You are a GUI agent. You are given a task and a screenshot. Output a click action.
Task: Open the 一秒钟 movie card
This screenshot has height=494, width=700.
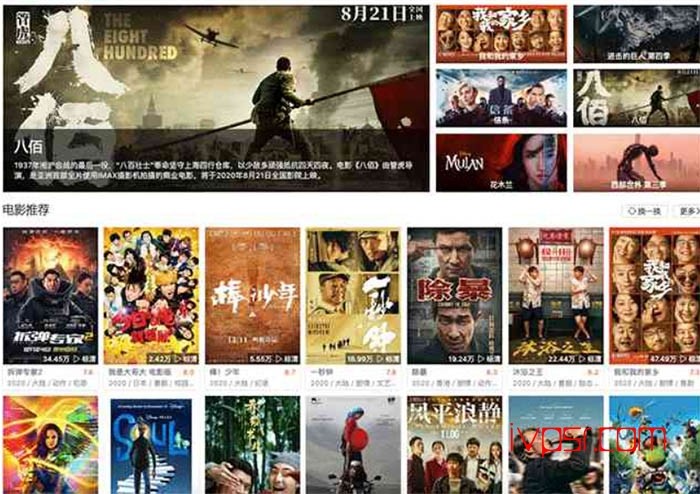353,294
